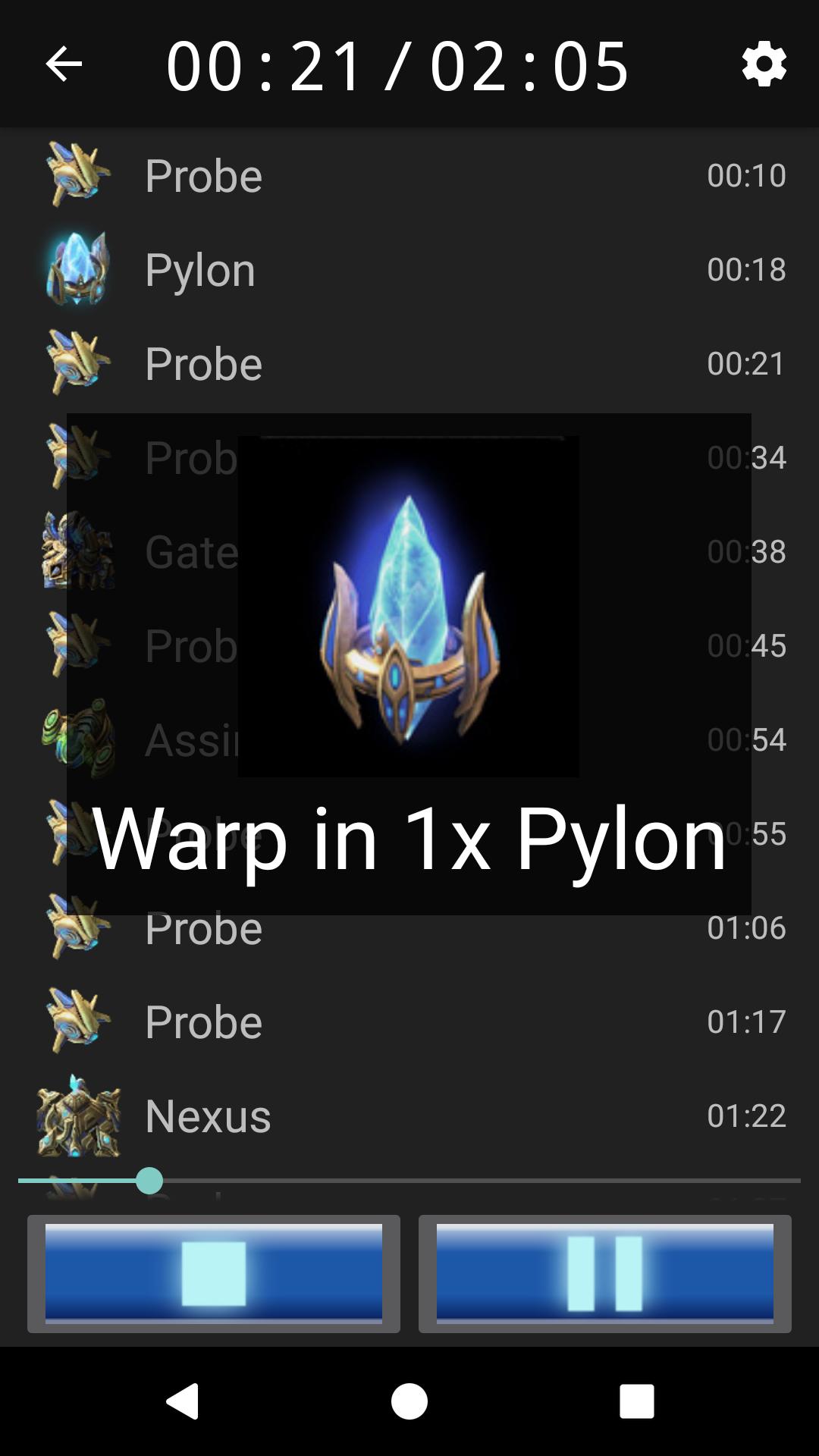The height and width of the screenshot is (1456, 819).
Task: Go back using the top-left arrow
Action: 64,64
